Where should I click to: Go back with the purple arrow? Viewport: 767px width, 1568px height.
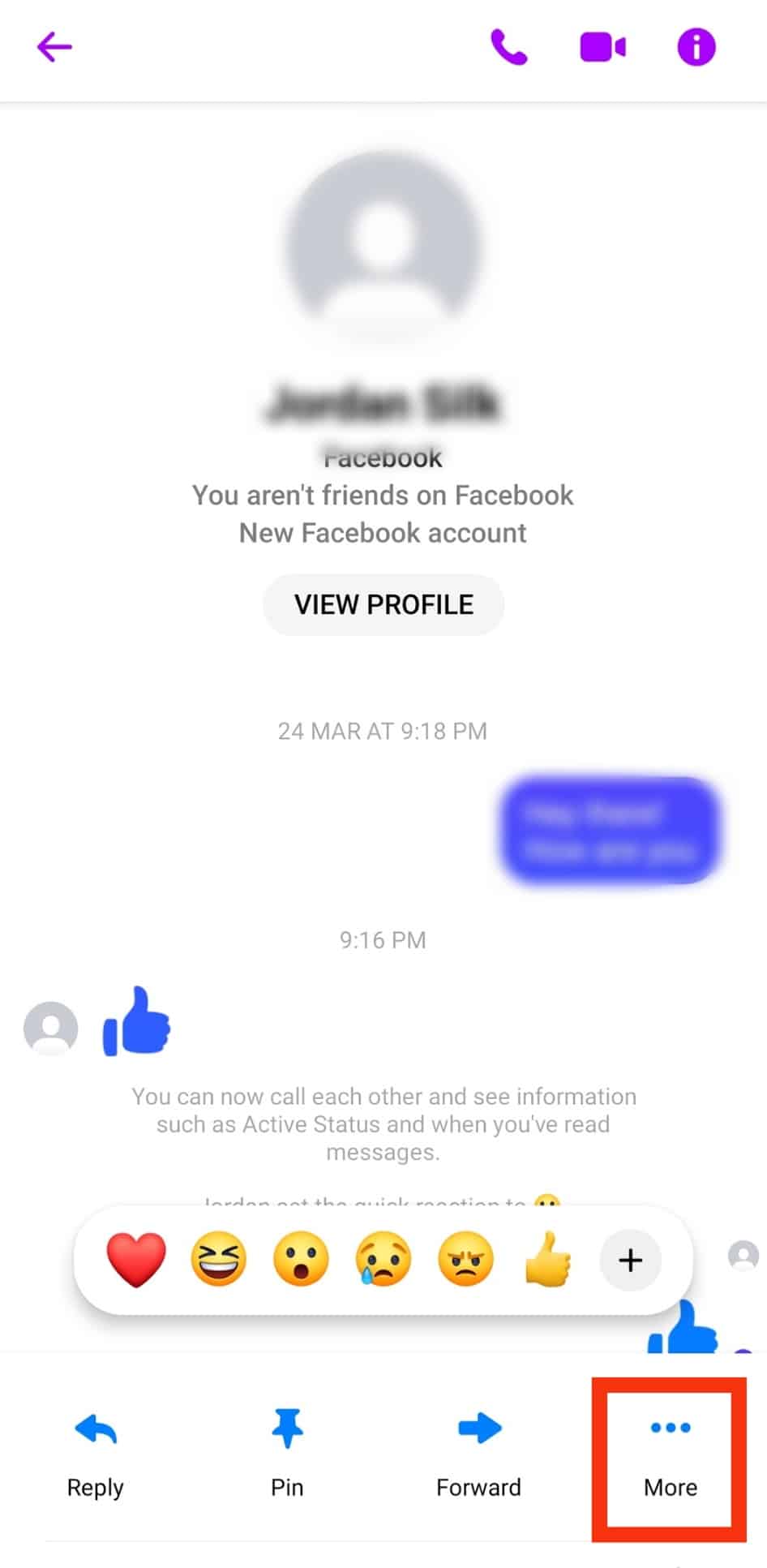(x=54, y=47)
